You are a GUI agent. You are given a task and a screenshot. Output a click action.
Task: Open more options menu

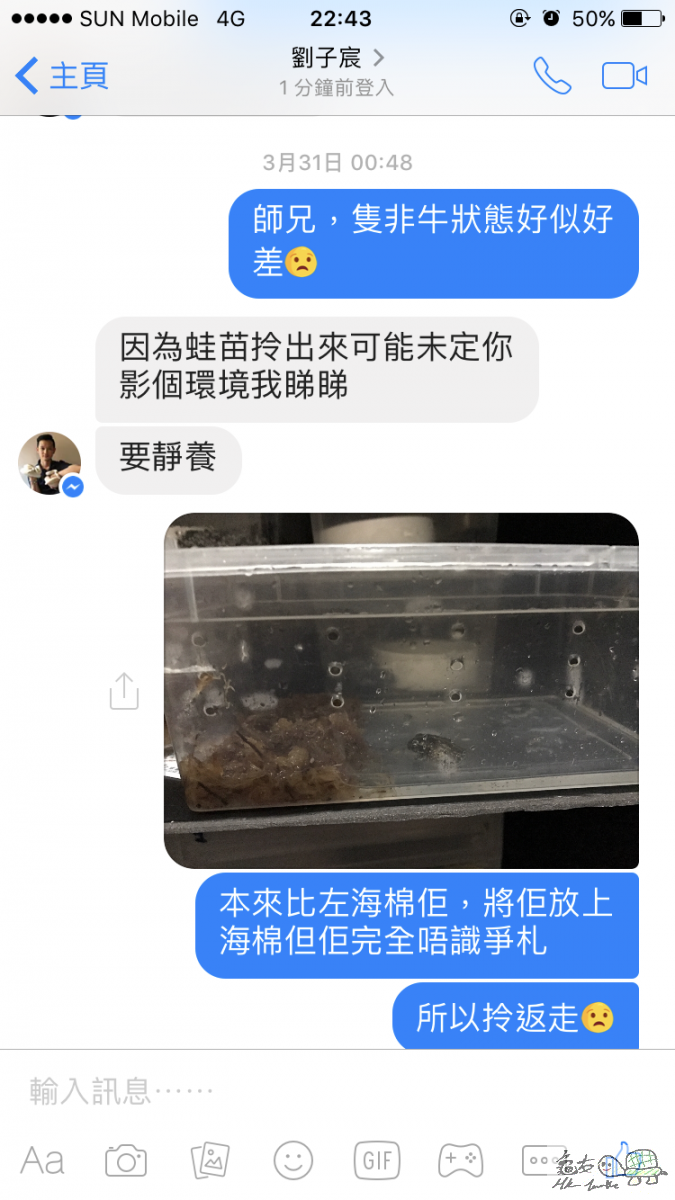coord(543,1160)
